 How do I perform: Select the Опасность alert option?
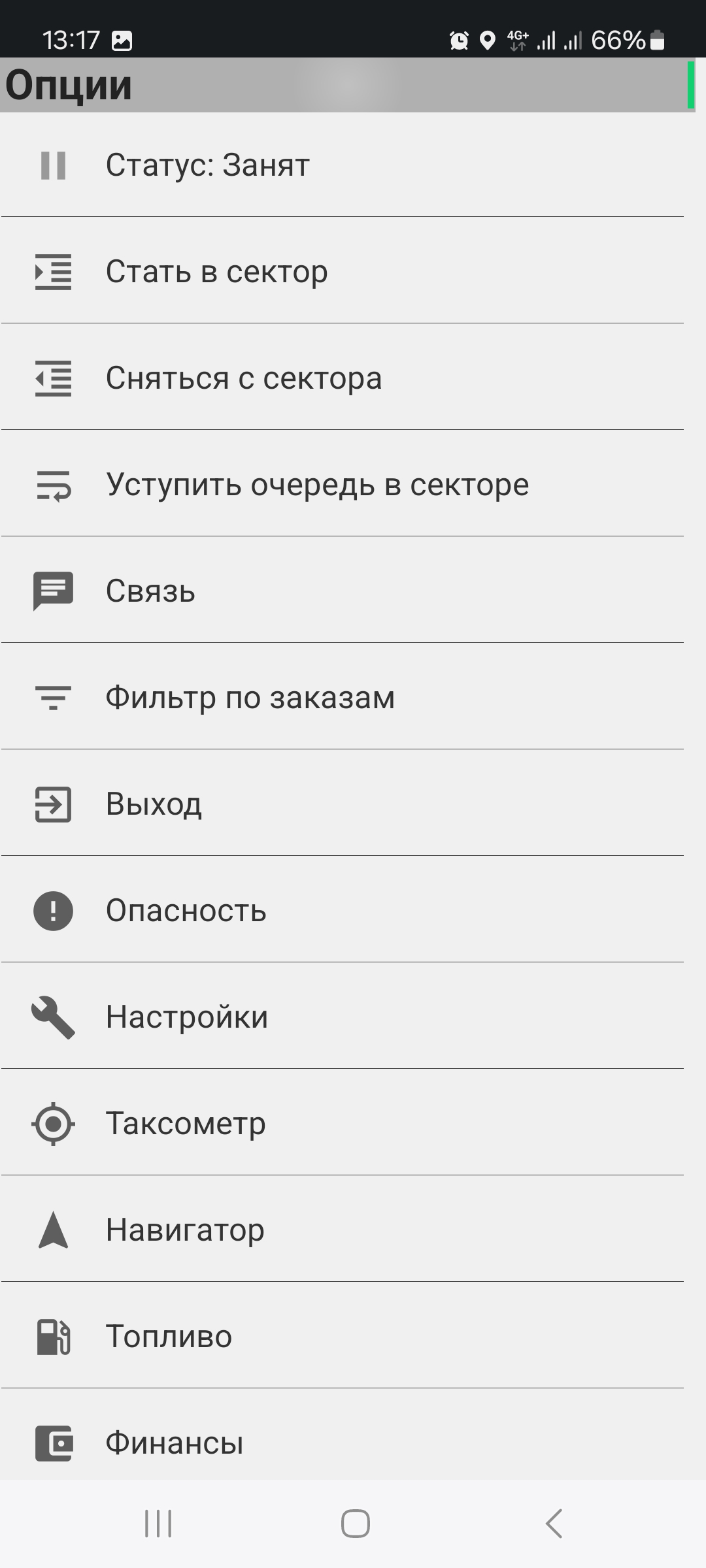click(x=343, y=910)
